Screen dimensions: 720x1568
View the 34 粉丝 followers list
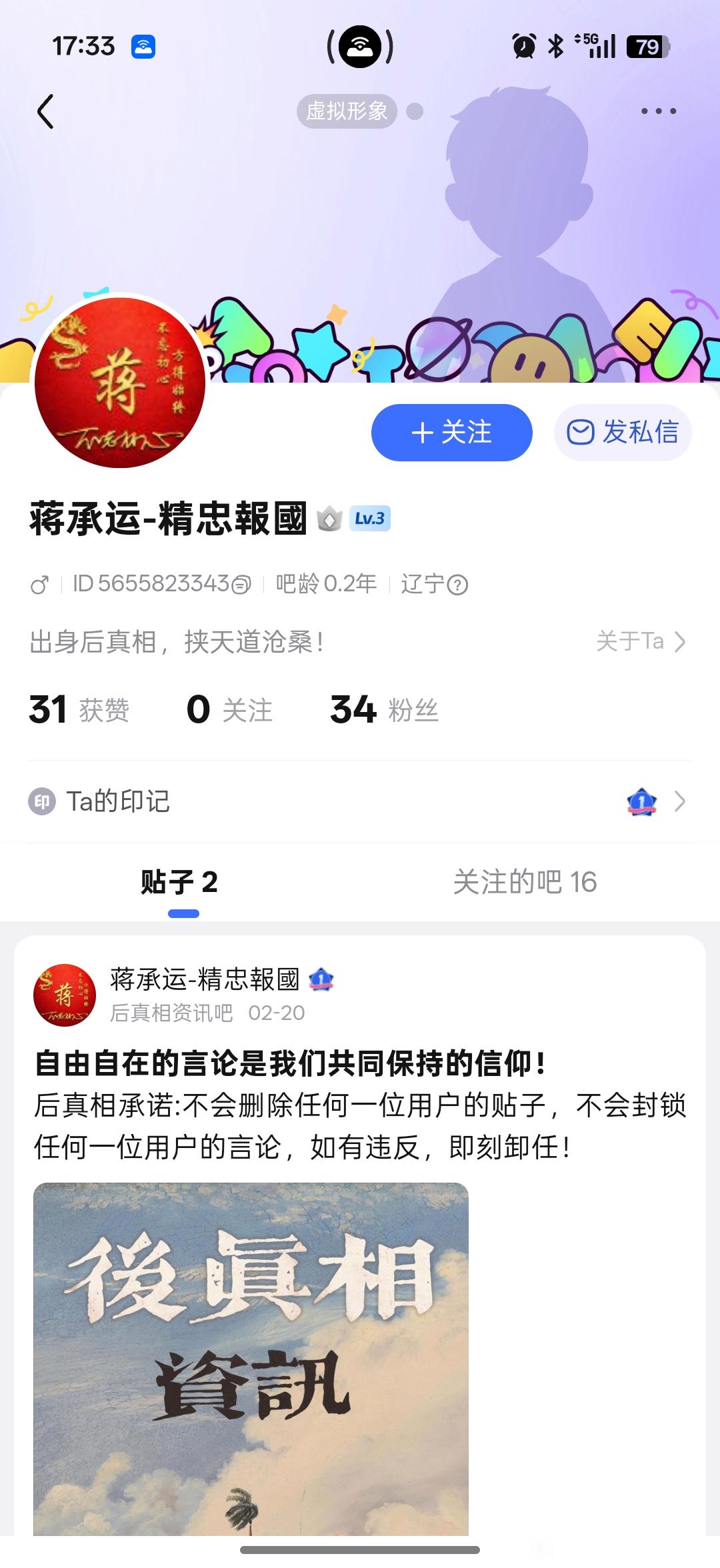[384, 709]
